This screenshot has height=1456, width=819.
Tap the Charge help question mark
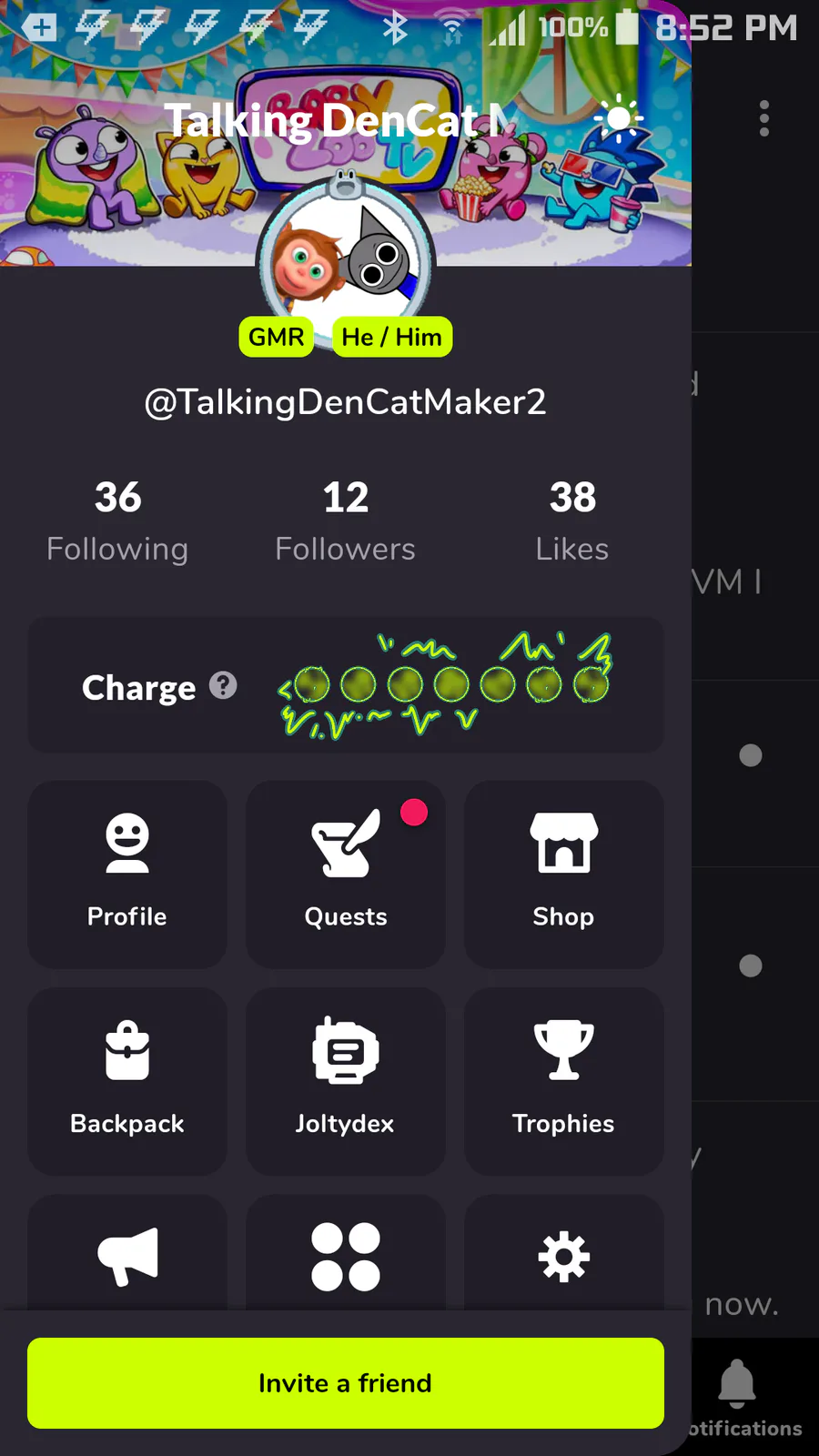click(x=223, y=685)
